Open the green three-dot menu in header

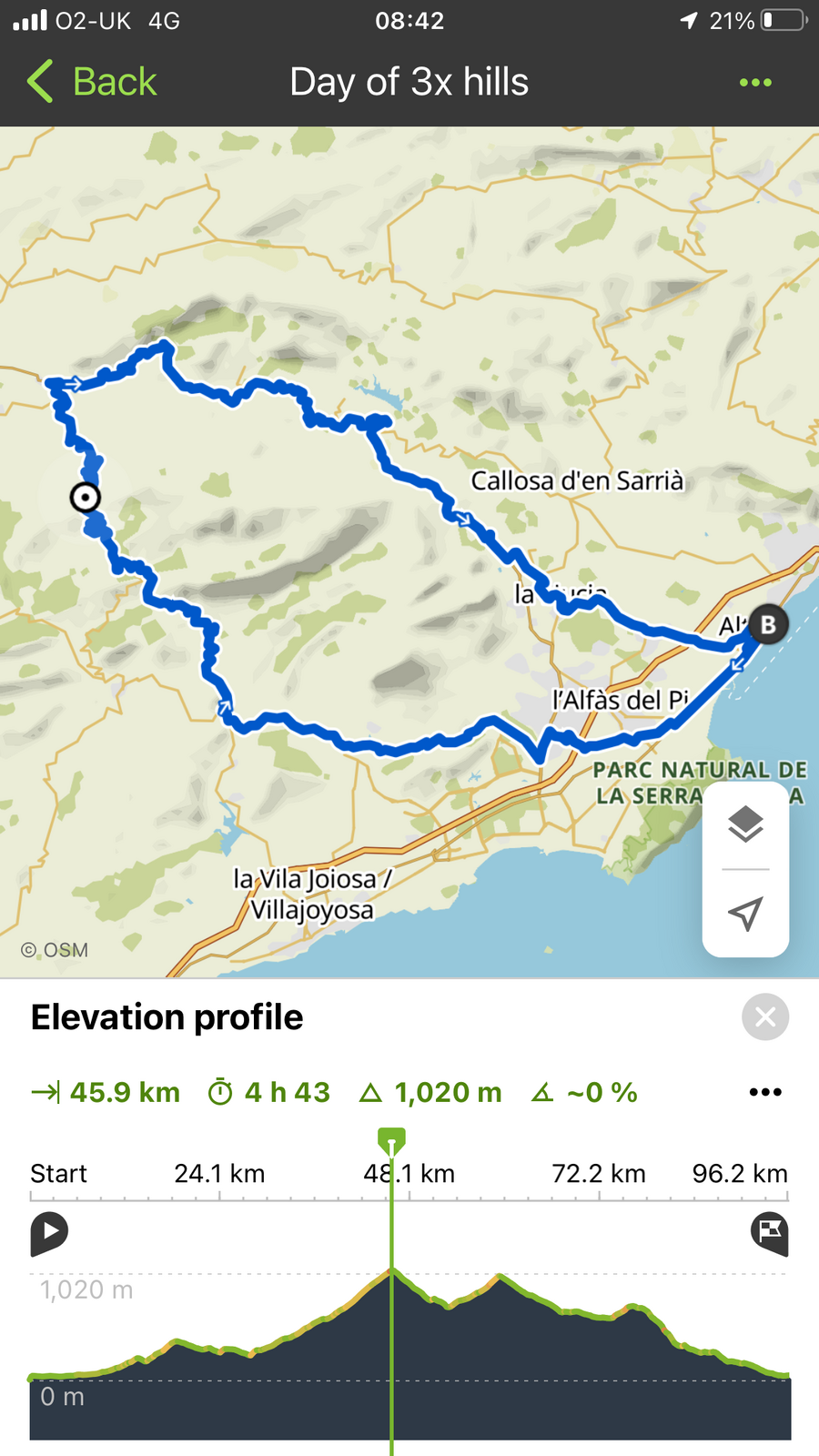coord(755,83)
